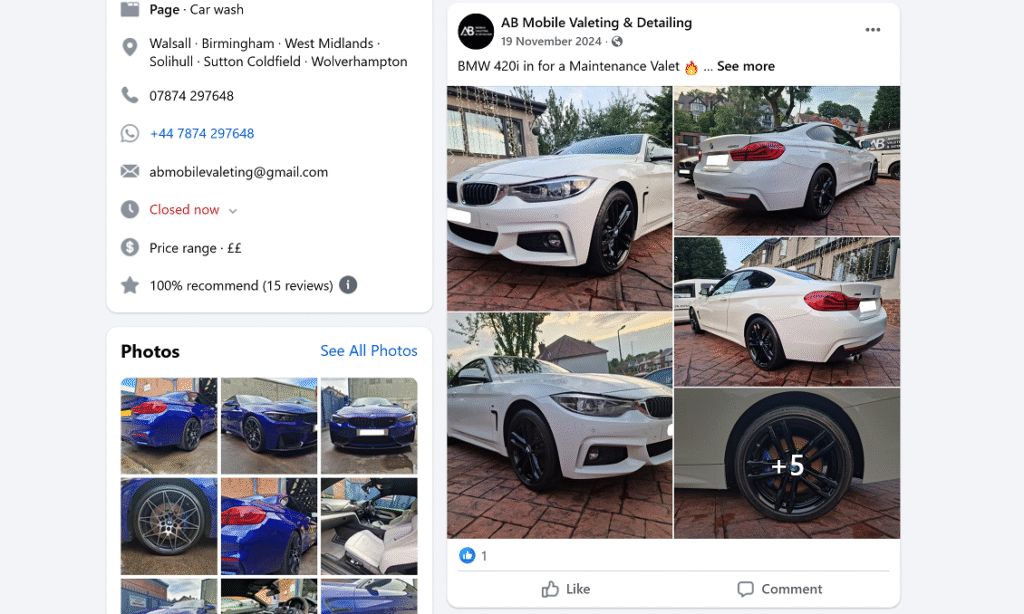
Task: Expand the post text with See more
Action: (x=745, y=66)
